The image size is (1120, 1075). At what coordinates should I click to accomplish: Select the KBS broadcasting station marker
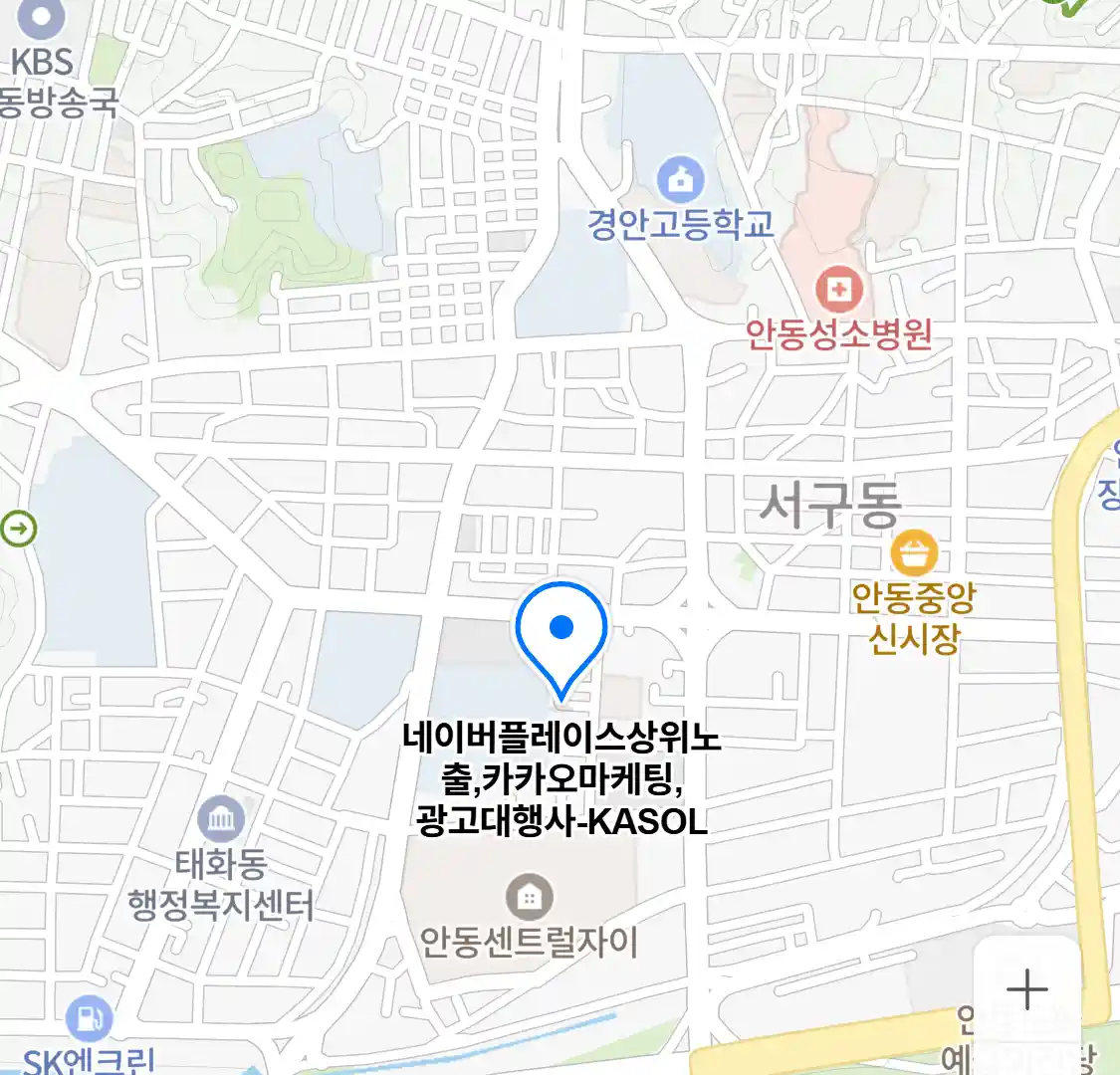coord(42,17)
